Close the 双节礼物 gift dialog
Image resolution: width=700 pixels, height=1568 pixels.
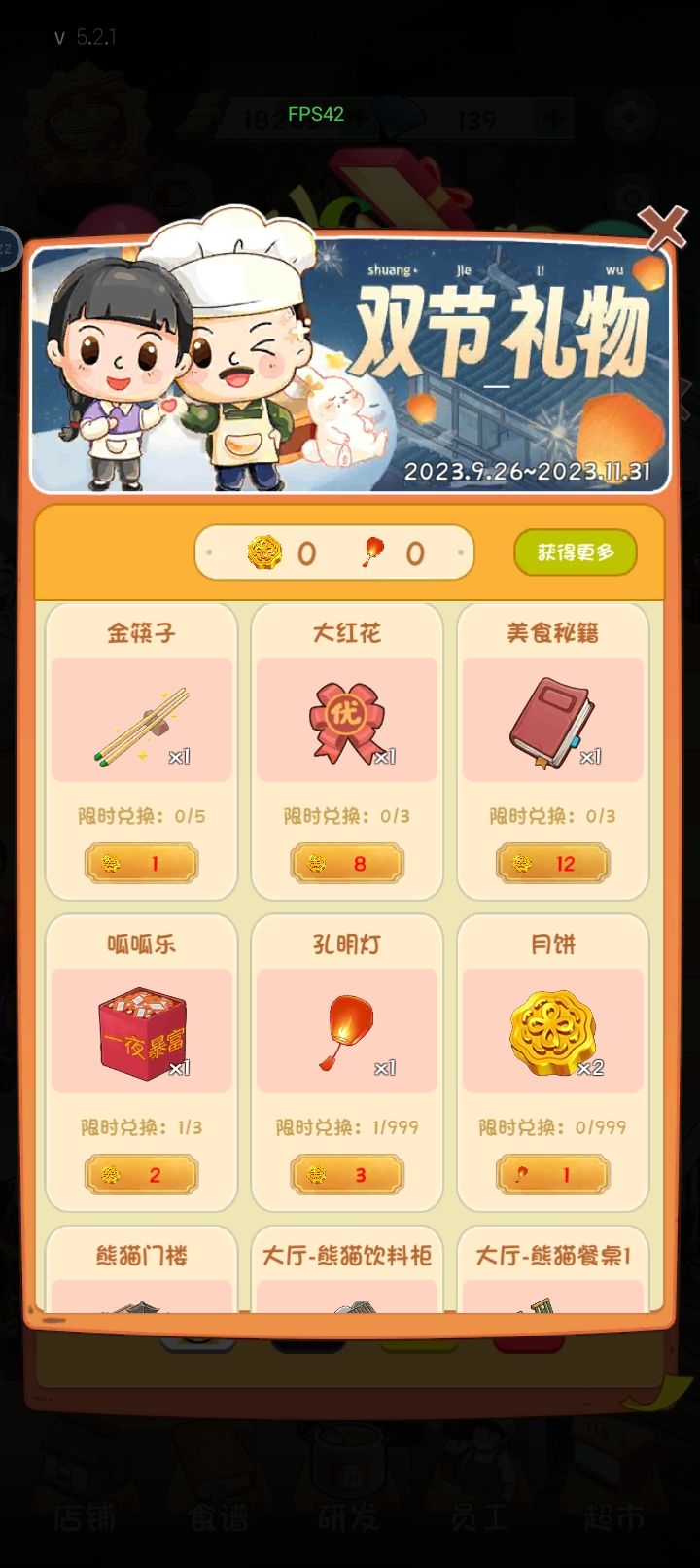(663, 228)
